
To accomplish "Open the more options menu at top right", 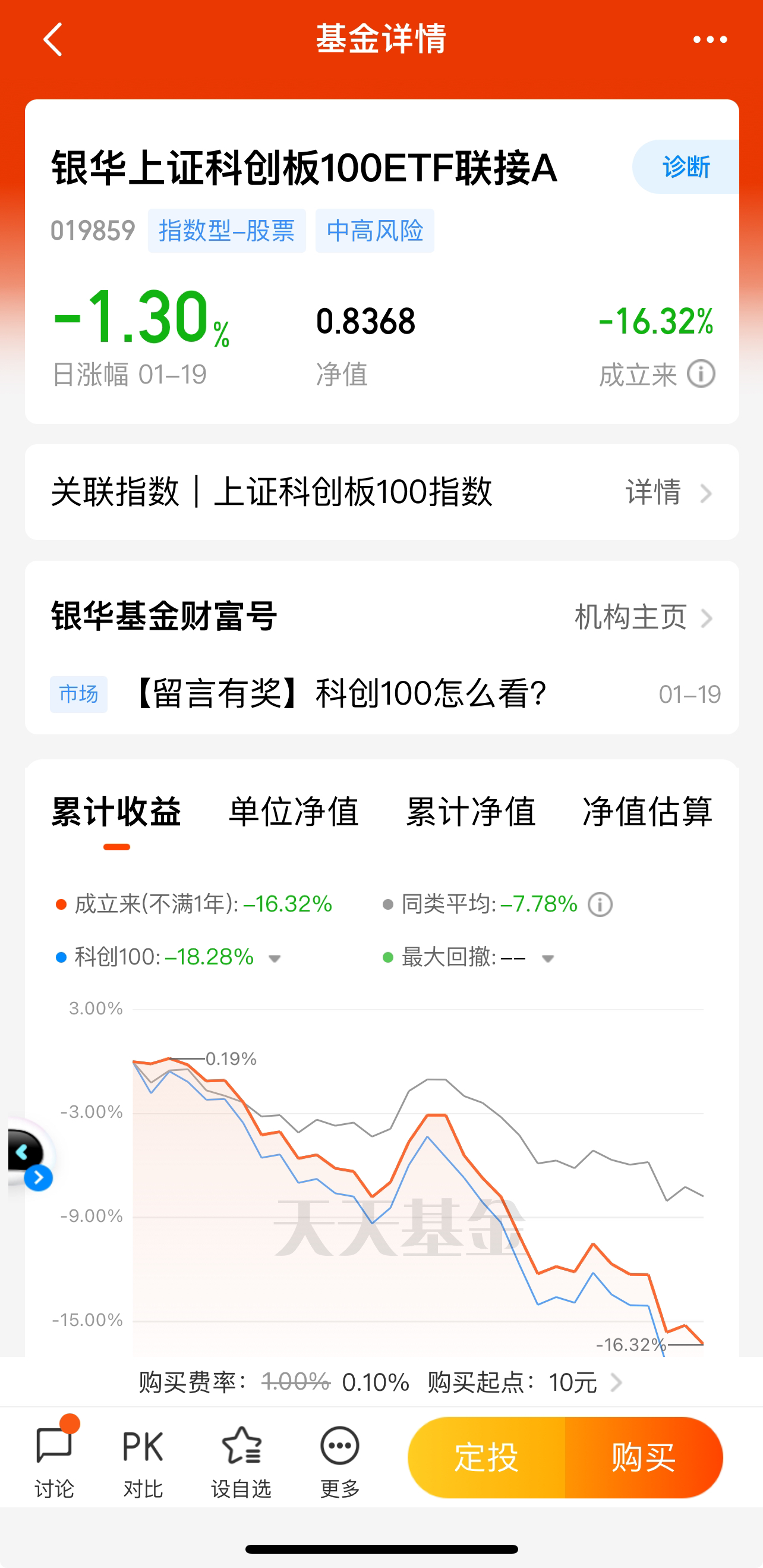I will point(710,39).
